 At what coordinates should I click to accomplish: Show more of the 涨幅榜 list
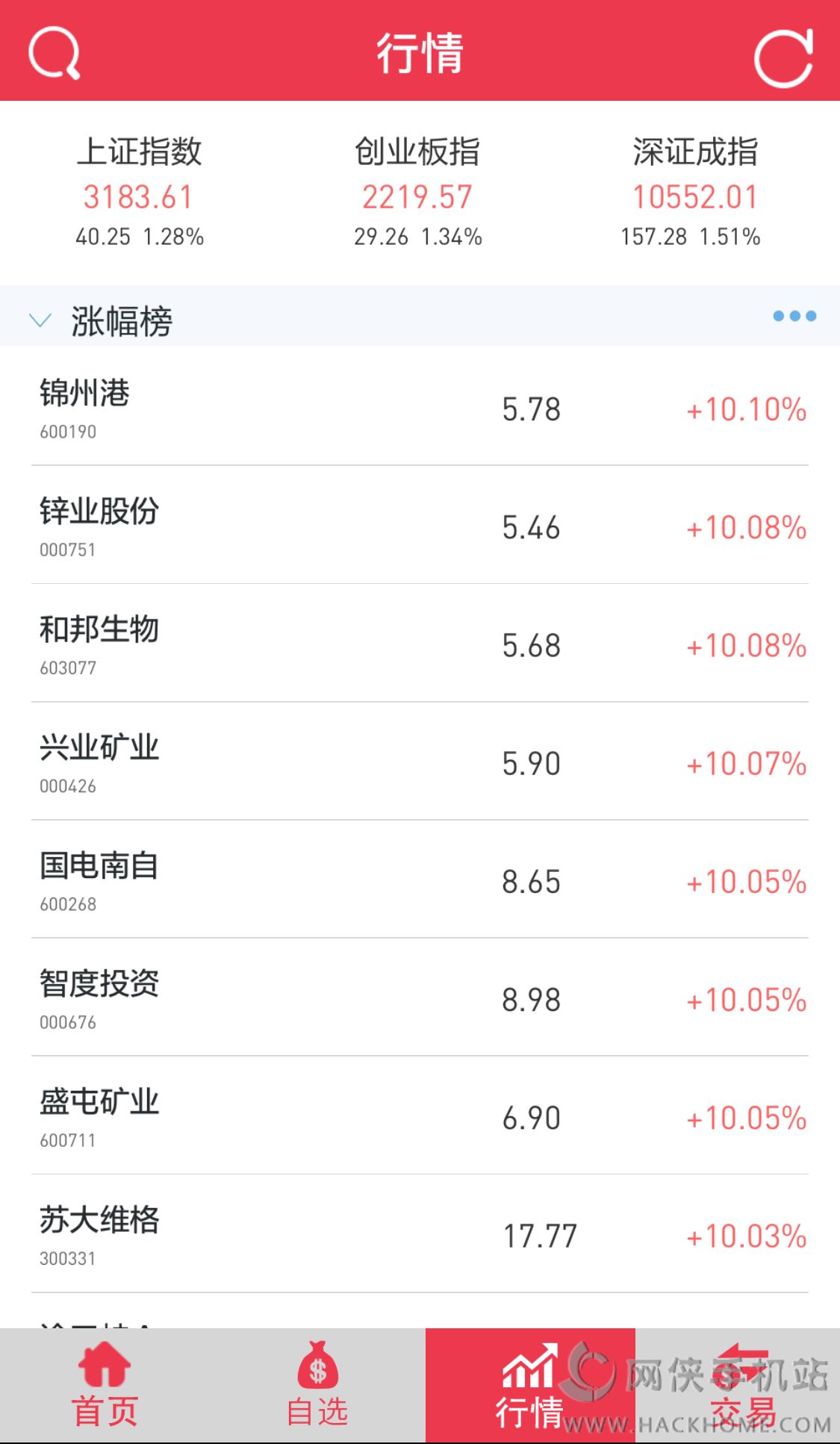tap(794, 317)
